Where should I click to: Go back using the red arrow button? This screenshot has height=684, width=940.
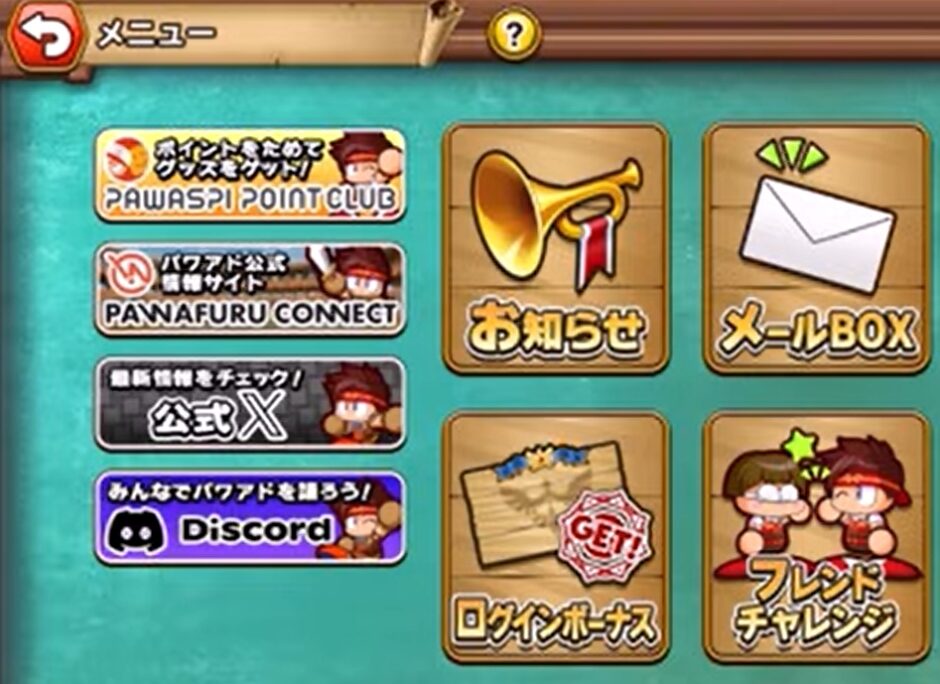click(x=43, y=36)
